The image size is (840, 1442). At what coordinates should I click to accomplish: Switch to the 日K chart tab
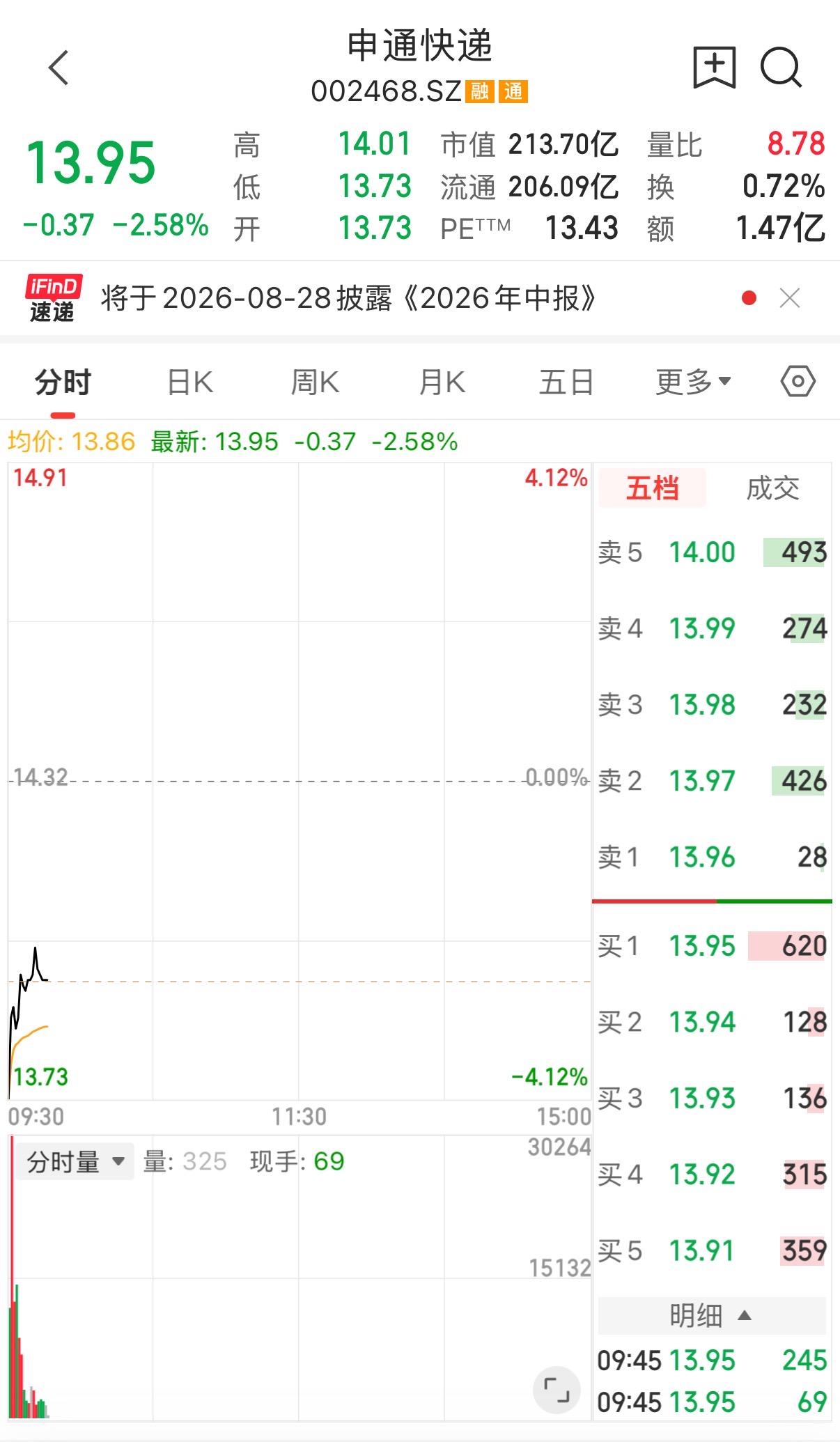(x=190, y=382)
